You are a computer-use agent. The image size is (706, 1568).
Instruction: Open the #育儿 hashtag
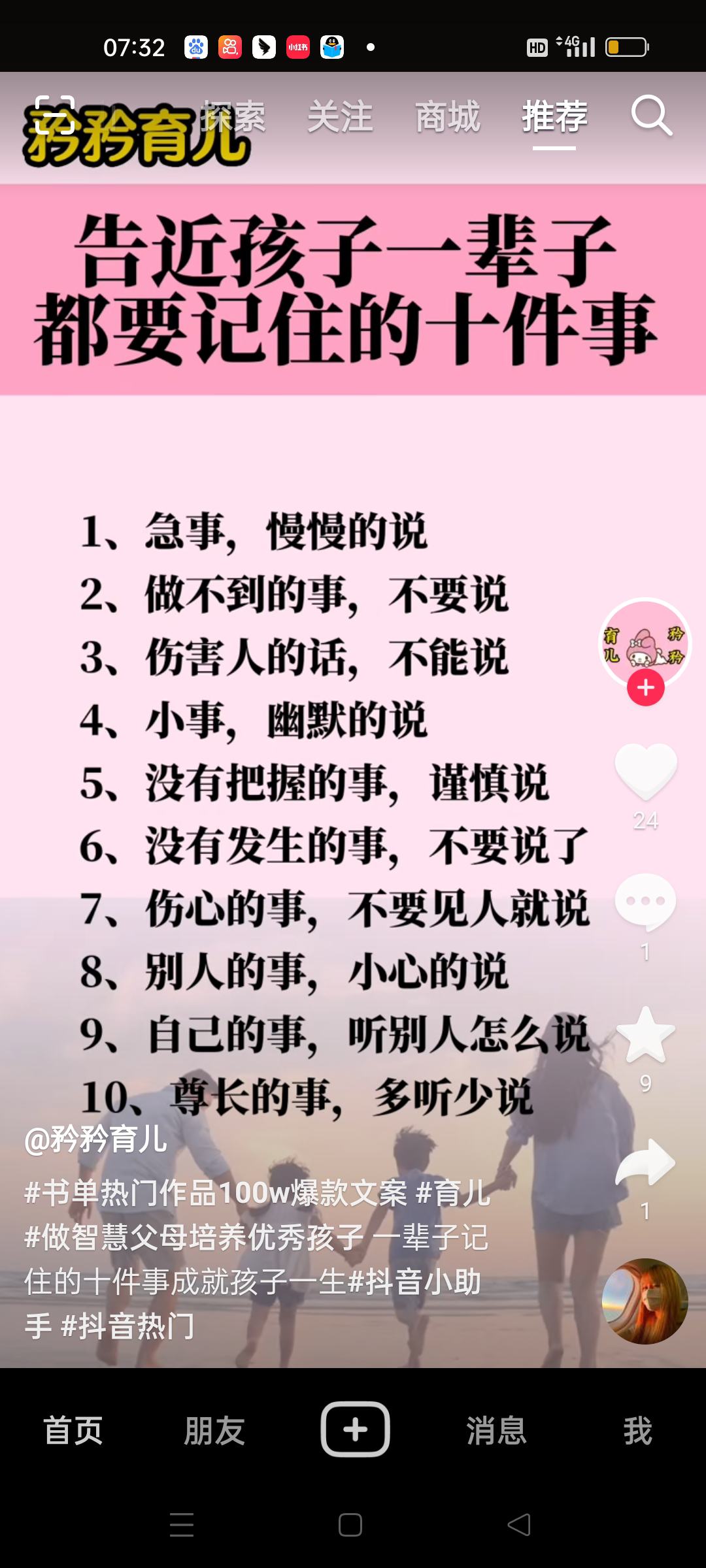pyautogui.click(x=453, y=1193)
